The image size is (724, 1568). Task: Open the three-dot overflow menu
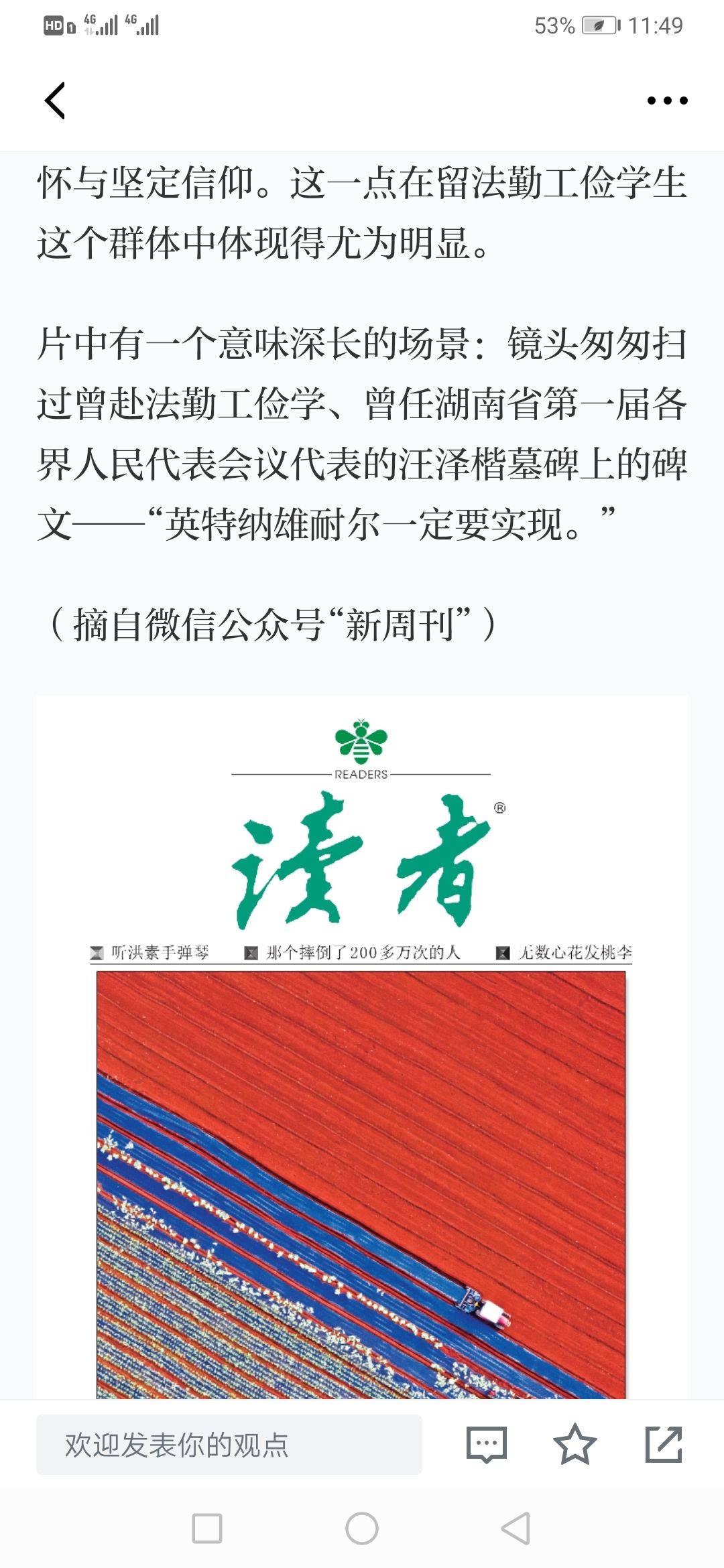point(667,101)
